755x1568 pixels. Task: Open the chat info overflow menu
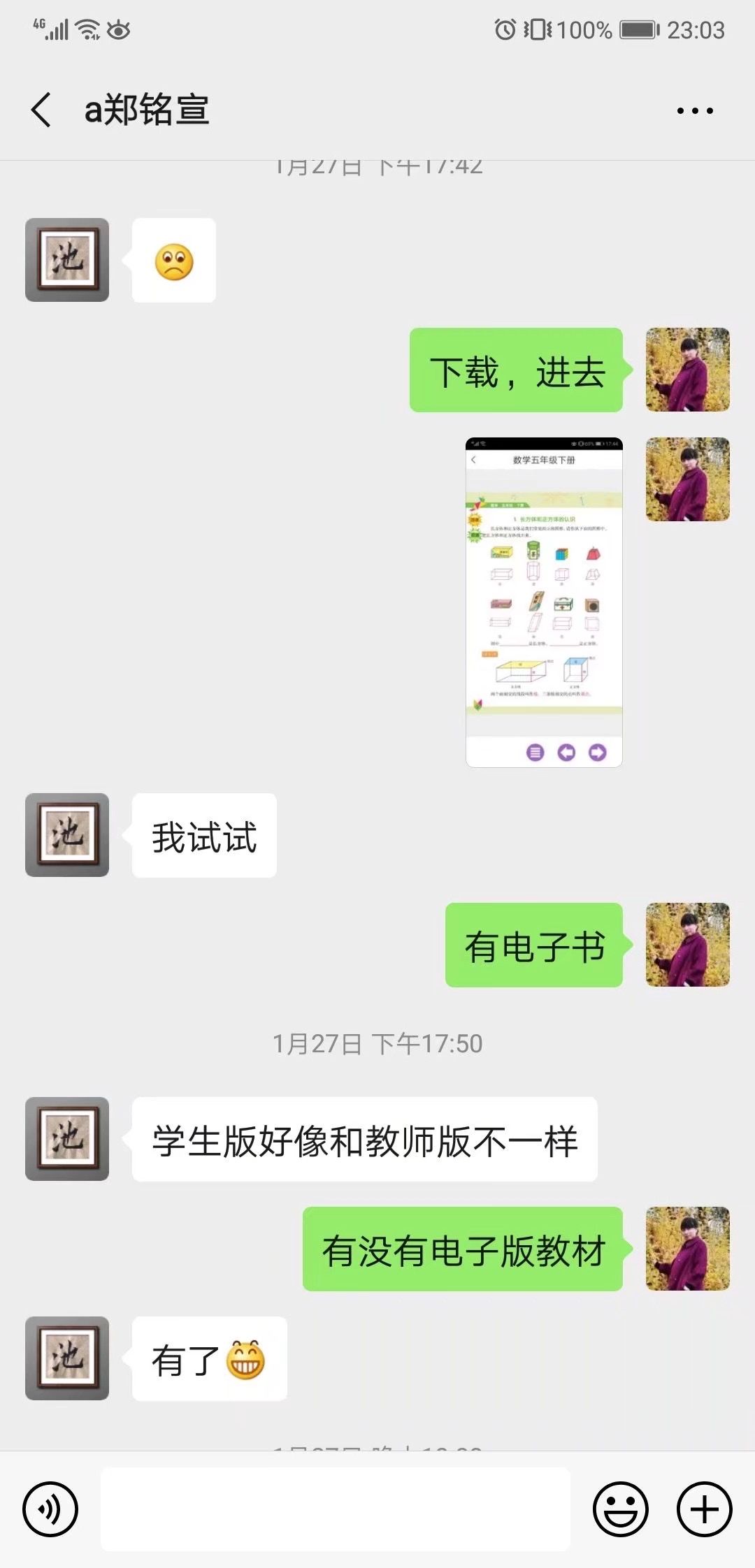[x=695, y=110]
